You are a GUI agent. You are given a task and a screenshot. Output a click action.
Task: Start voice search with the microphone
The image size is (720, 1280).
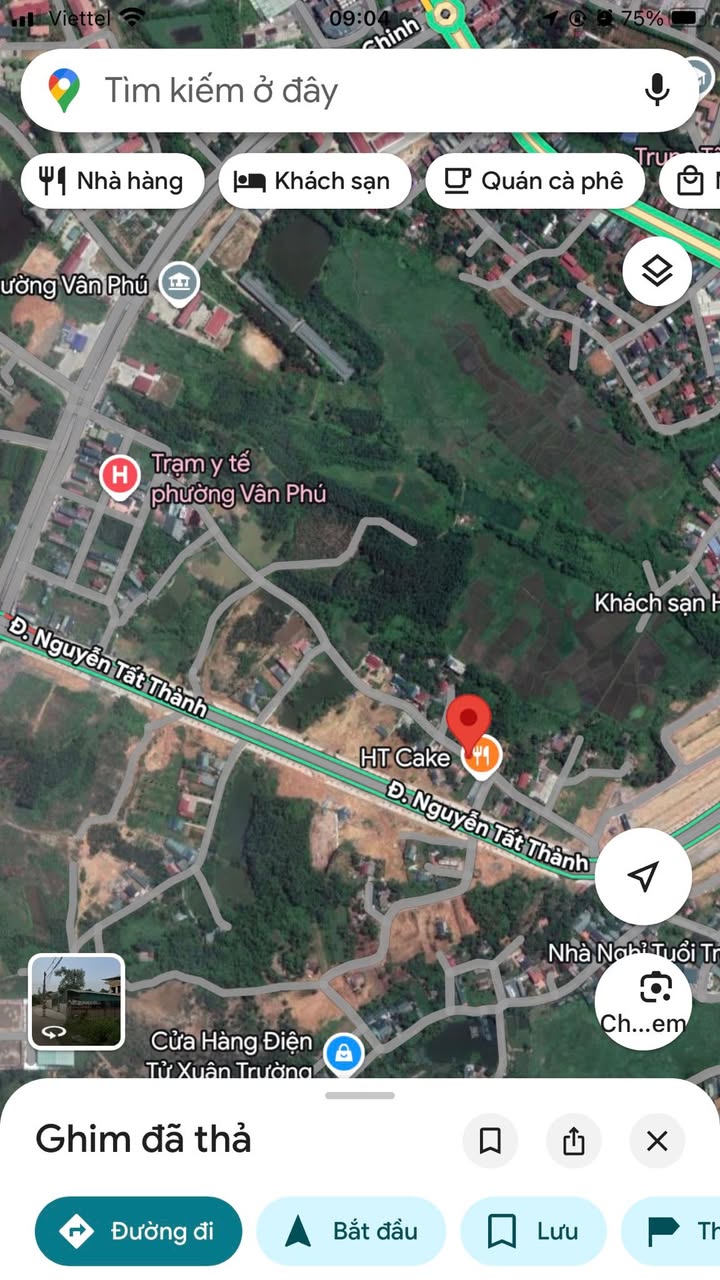pyautogui.click(x=656, y=91)
